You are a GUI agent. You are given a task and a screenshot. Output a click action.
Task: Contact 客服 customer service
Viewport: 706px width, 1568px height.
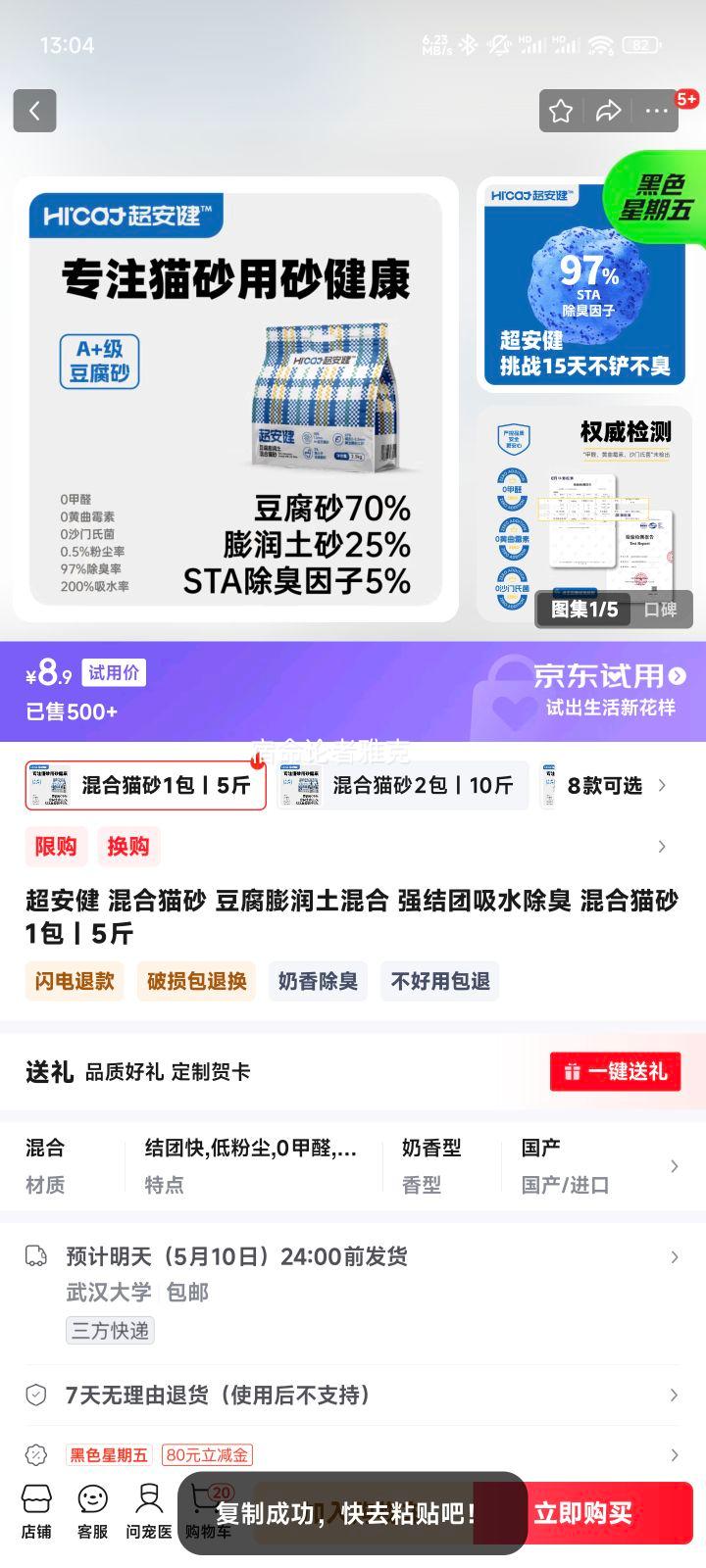pyautogui.click(x=92, y=1510)
